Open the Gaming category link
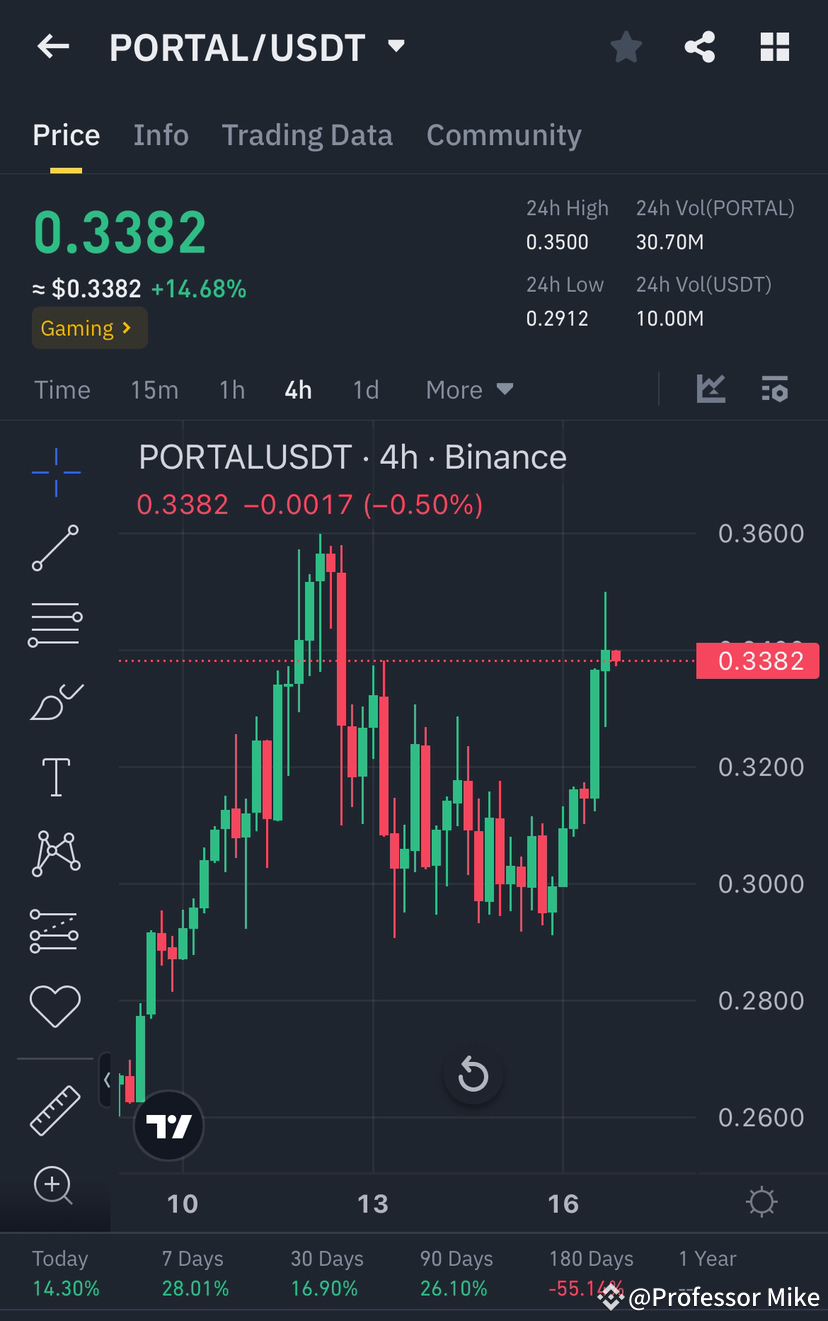This screenshot has width=828, height=1321. click(x=89, y=328)
